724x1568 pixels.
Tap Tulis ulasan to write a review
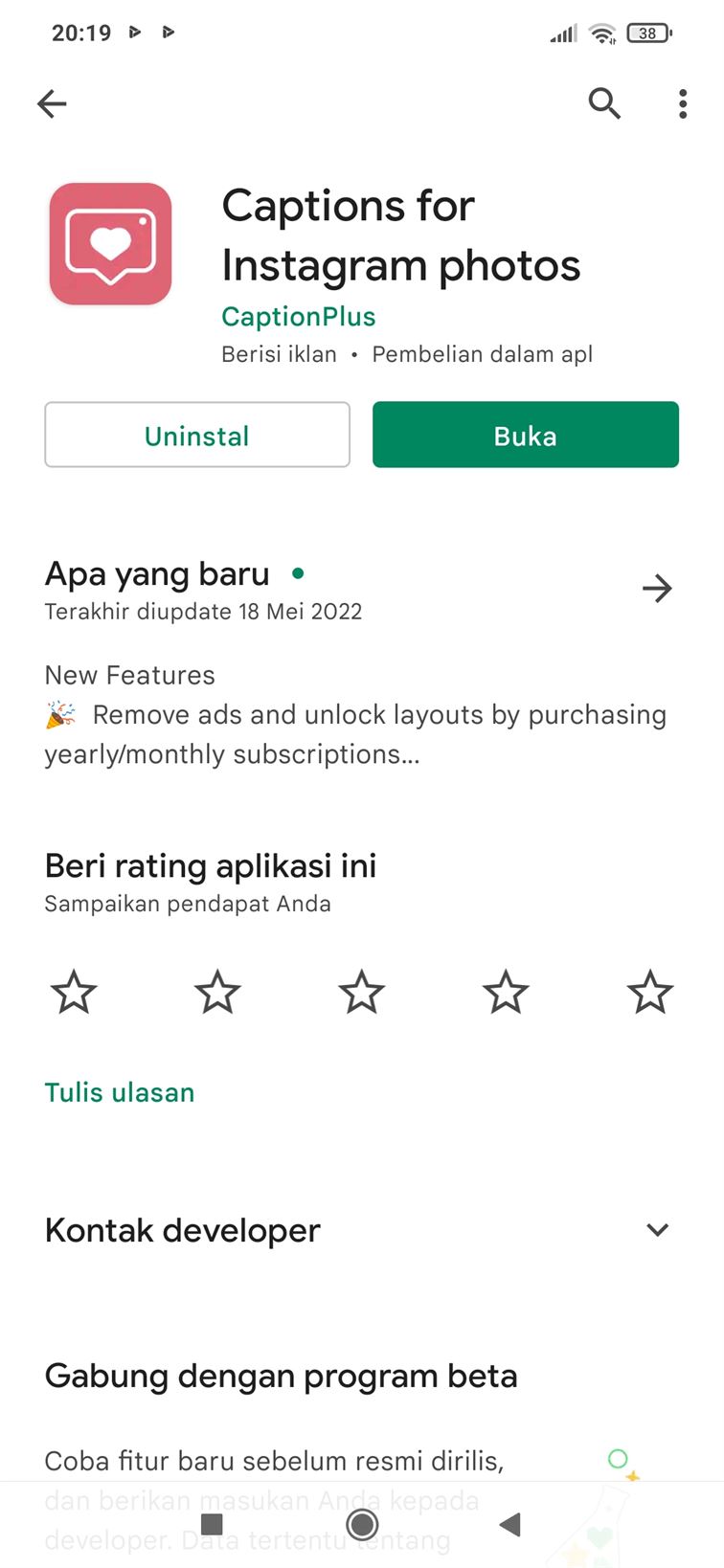coord(120,1092)
